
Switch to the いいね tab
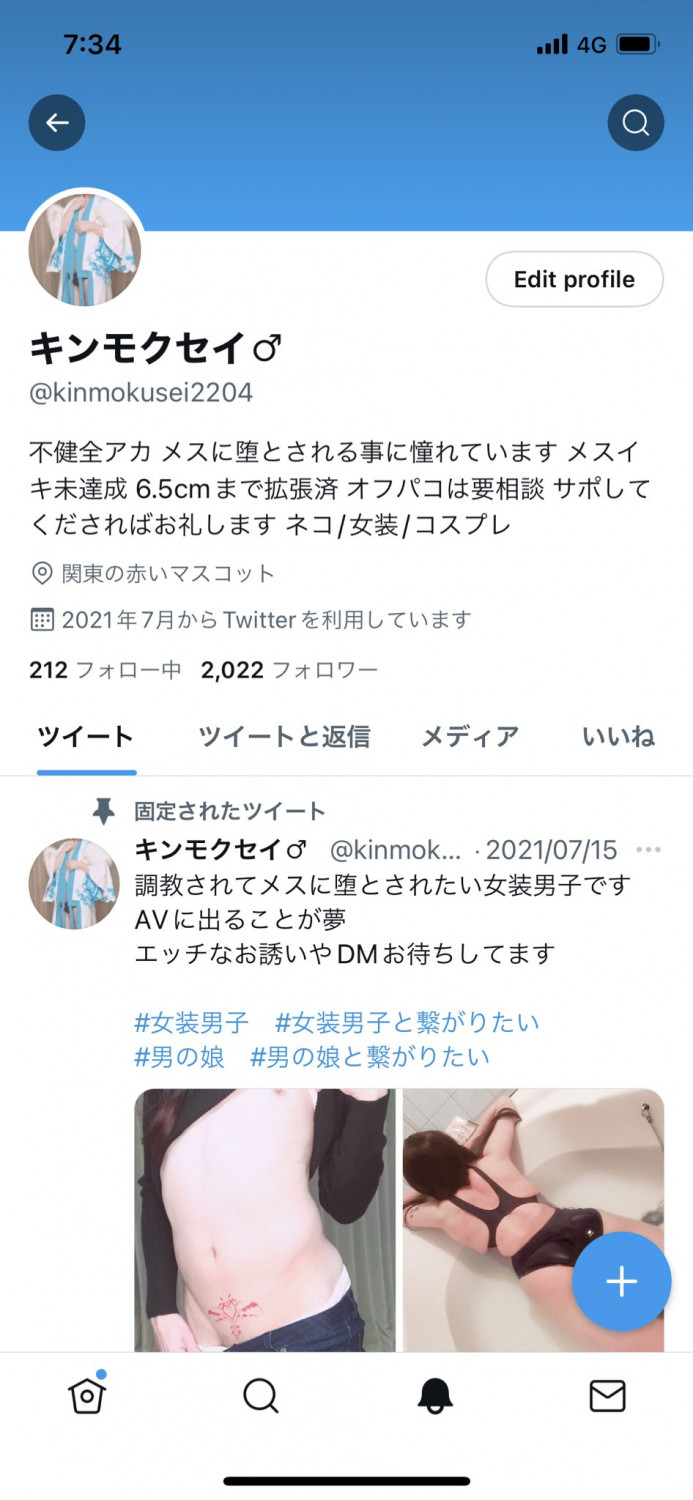[618, 737]
